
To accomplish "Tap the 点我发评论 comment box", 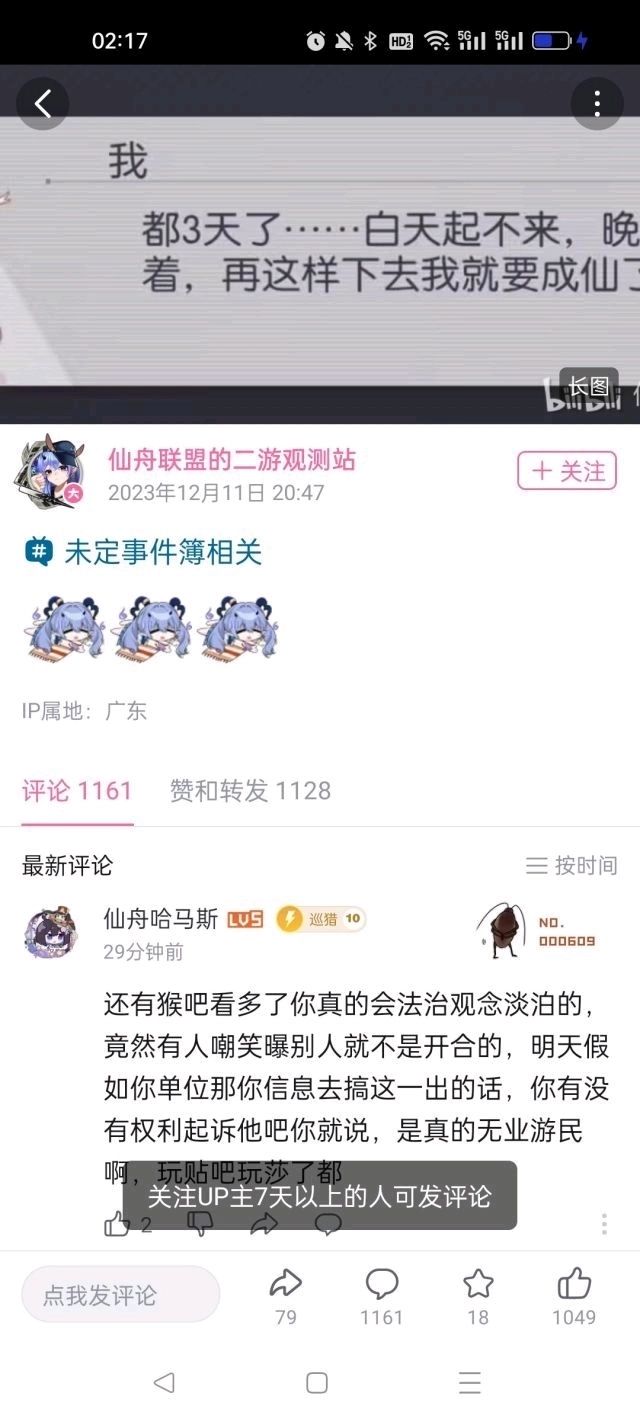I will click(121, 1294).
